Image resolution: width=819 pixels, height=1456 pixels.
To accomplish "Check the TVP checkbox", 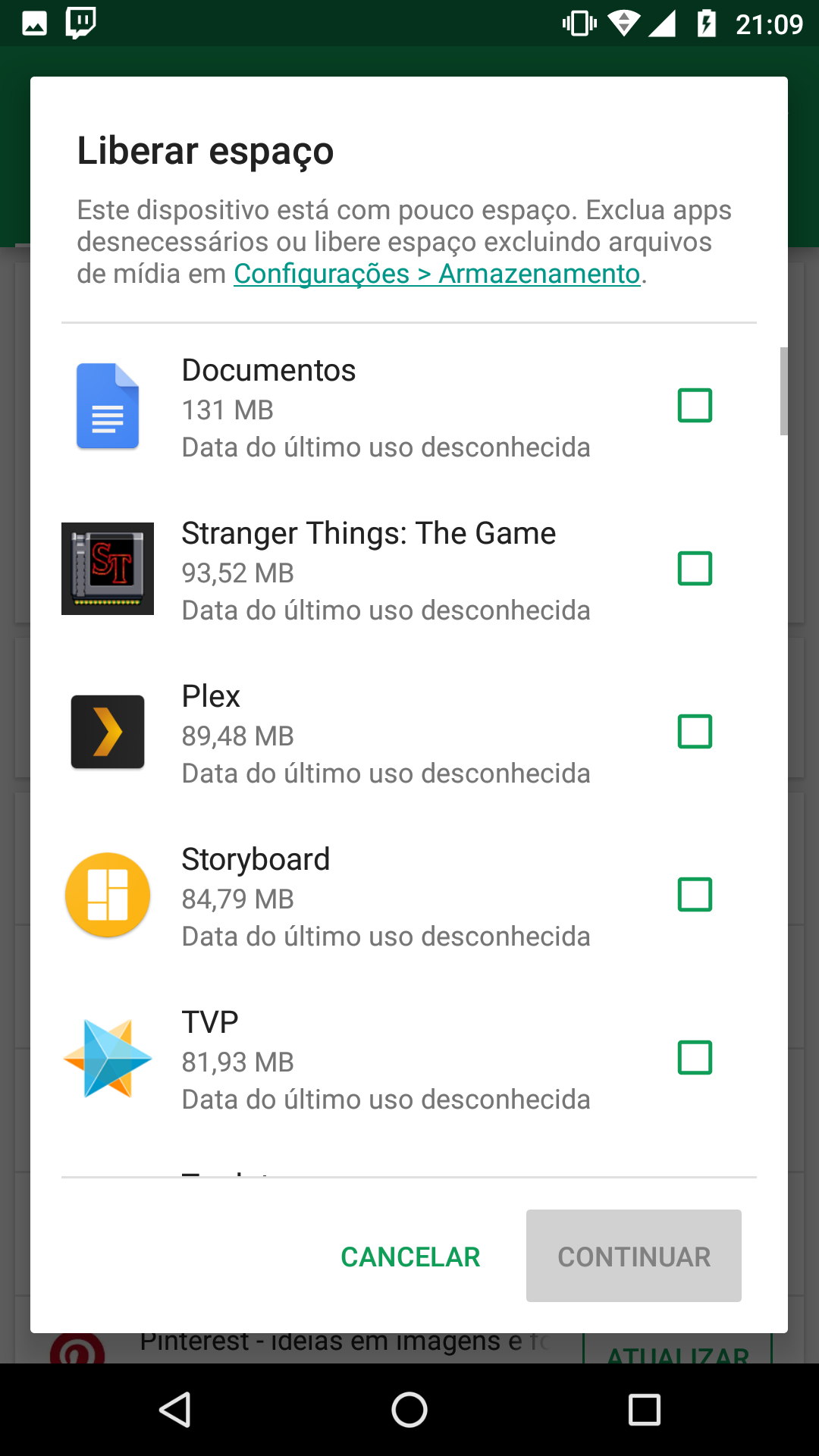I will click(x=695, y=1058).
